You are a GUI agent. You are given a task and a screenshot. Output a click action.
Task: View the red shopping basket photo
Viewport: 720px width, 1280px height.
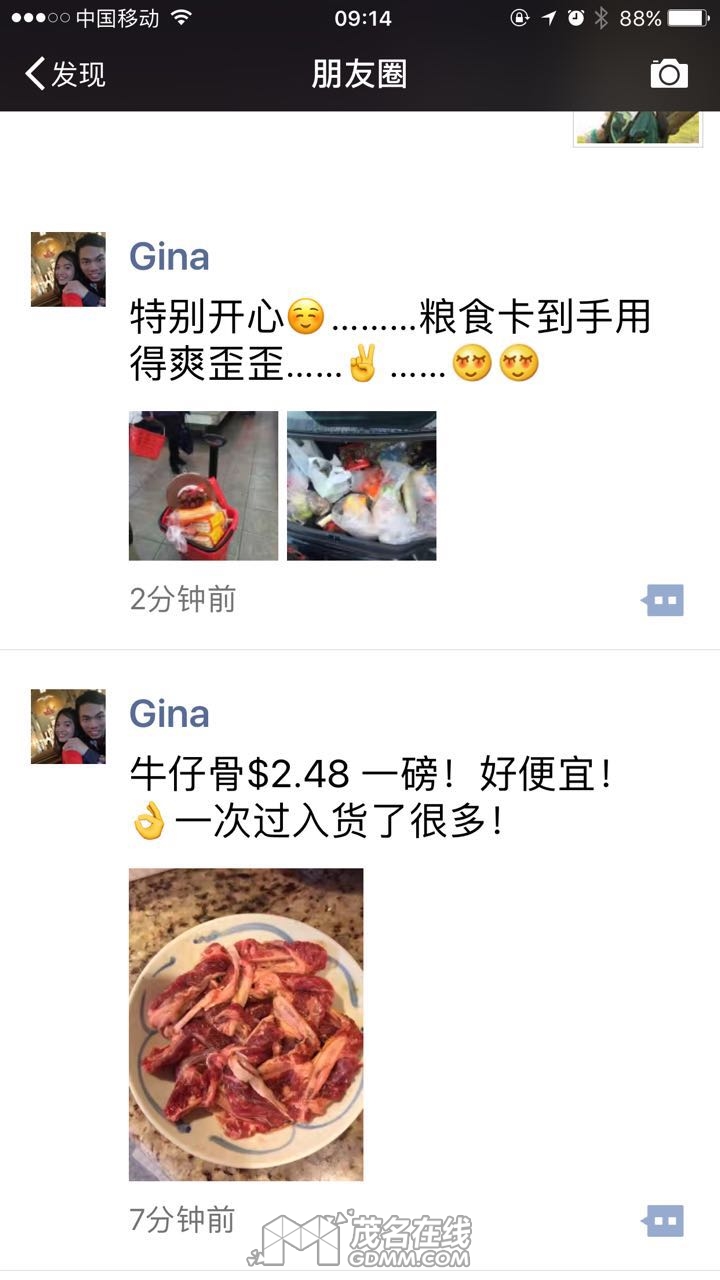pos(203,485)
